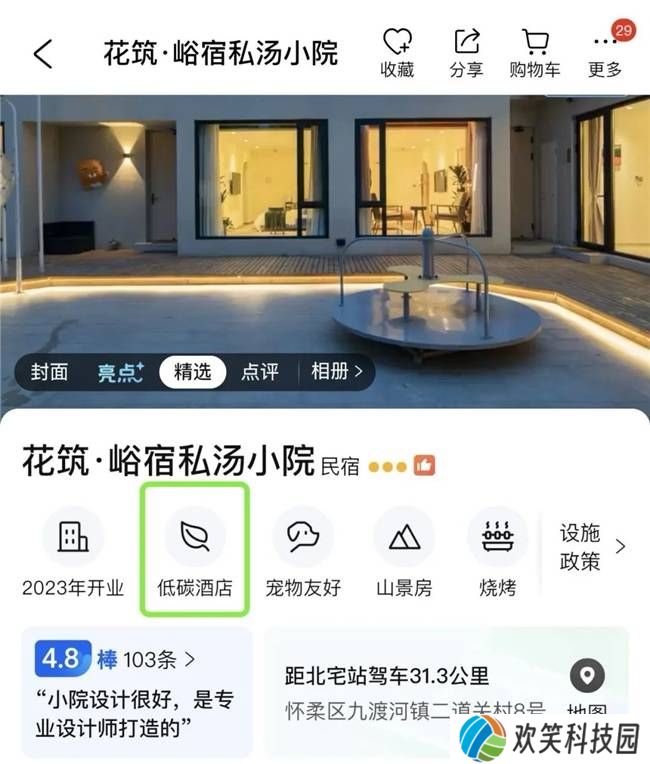Tap the 山景房 amenity icon
The height and width of the screenshot is (764, 650).
coord(404,552)
